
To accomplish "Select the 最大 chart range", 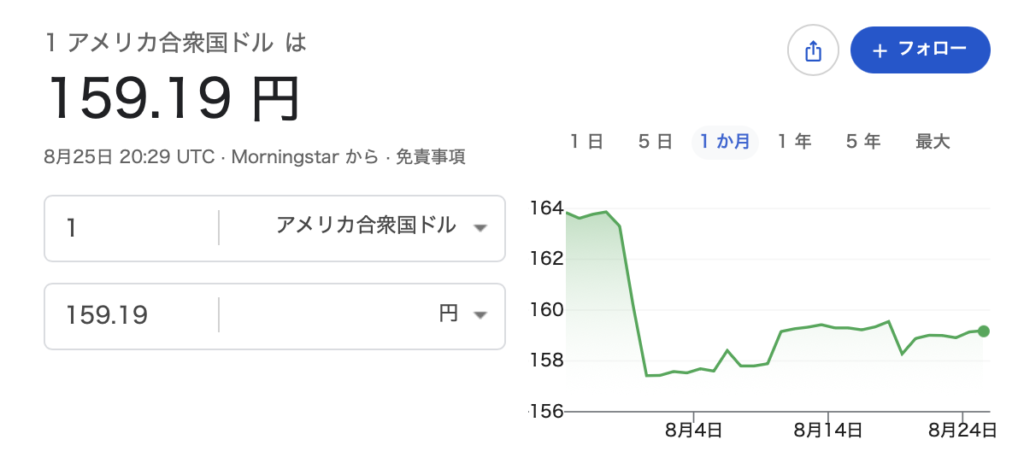I will tap(933, 141).
